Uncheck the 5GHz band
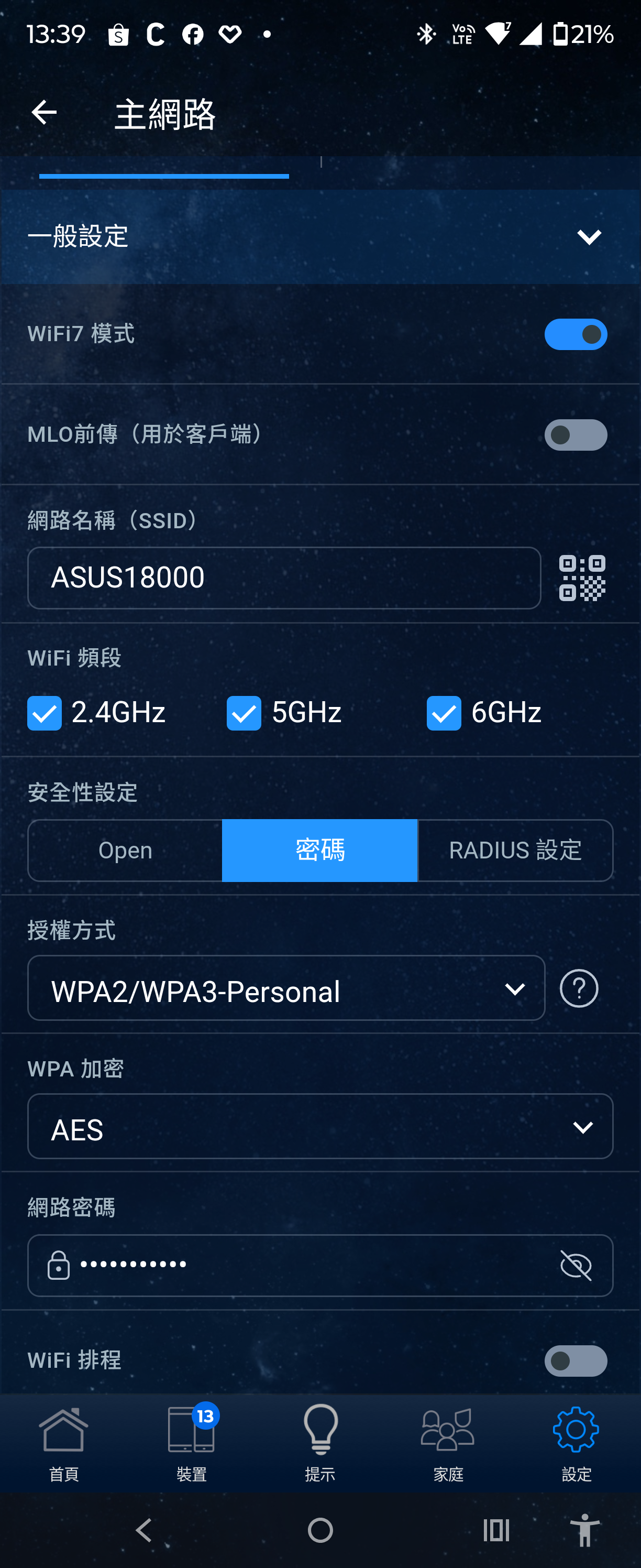The height and width of the screenshot is (1568, 641). tap(244, 713)
